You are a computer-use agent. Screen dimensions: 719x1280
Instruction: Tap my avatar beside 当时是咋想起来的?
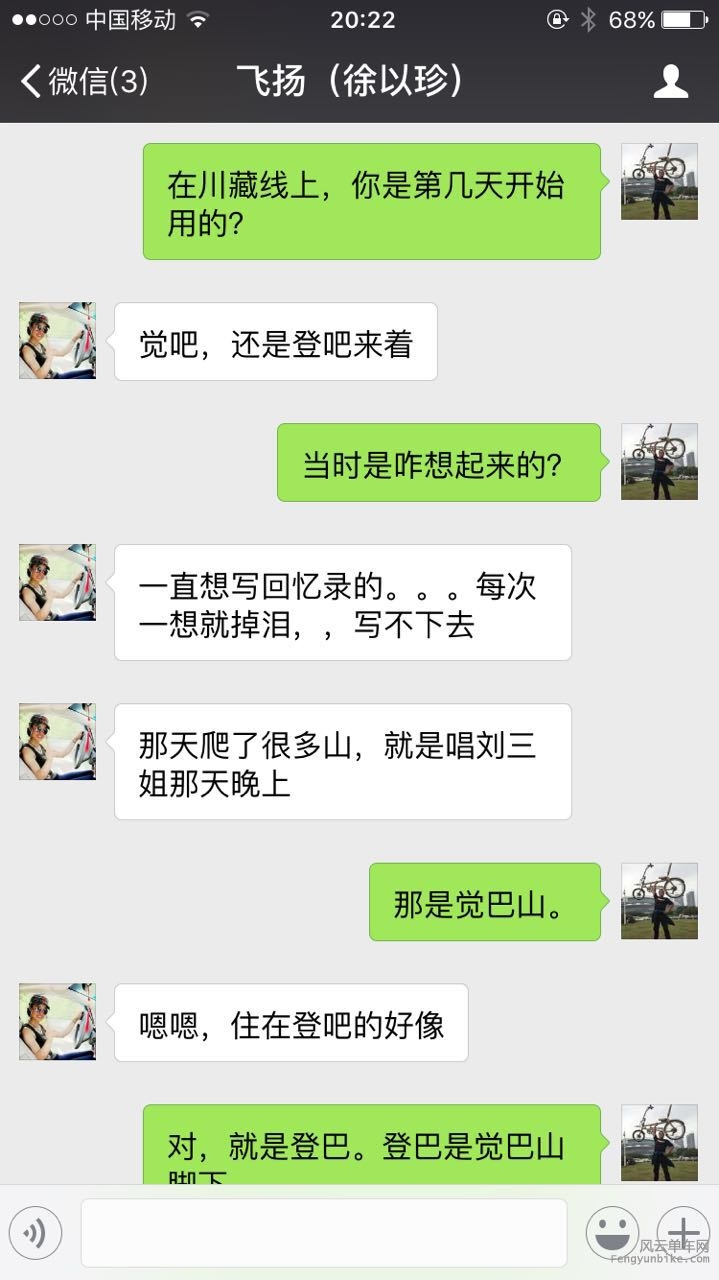659,461
